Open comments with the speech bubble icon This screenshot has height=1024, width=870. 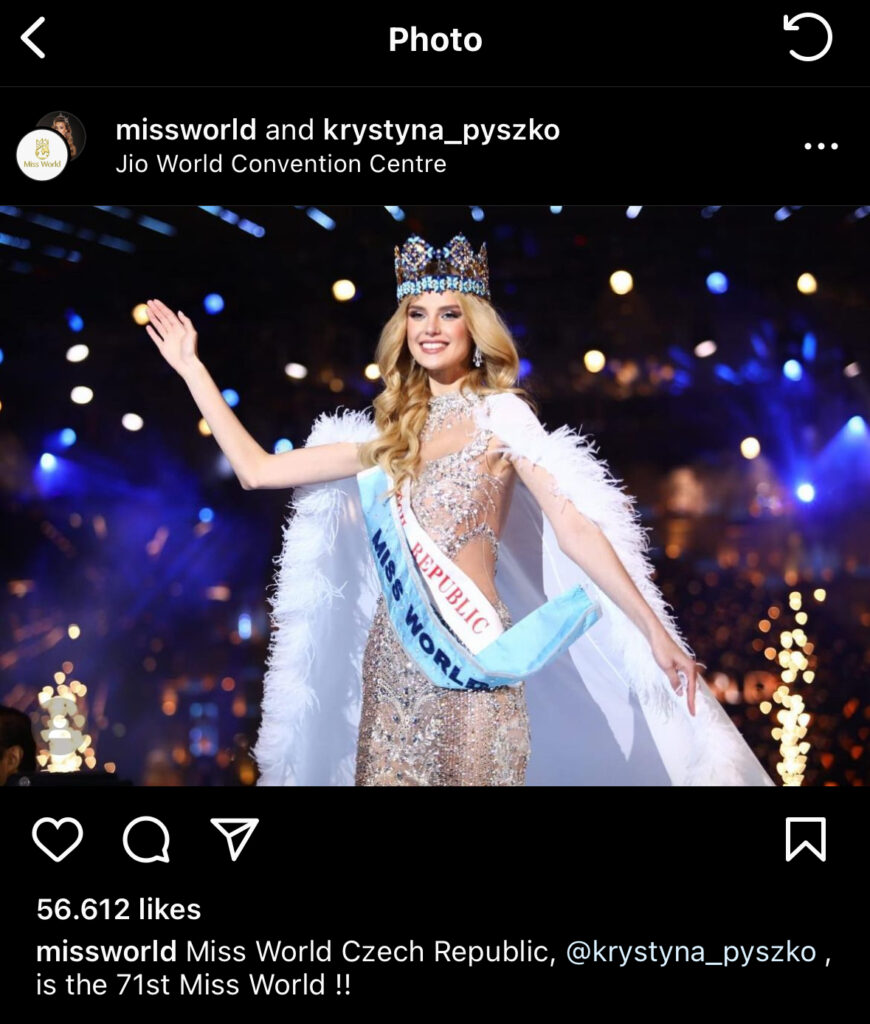tap(146, 839)
